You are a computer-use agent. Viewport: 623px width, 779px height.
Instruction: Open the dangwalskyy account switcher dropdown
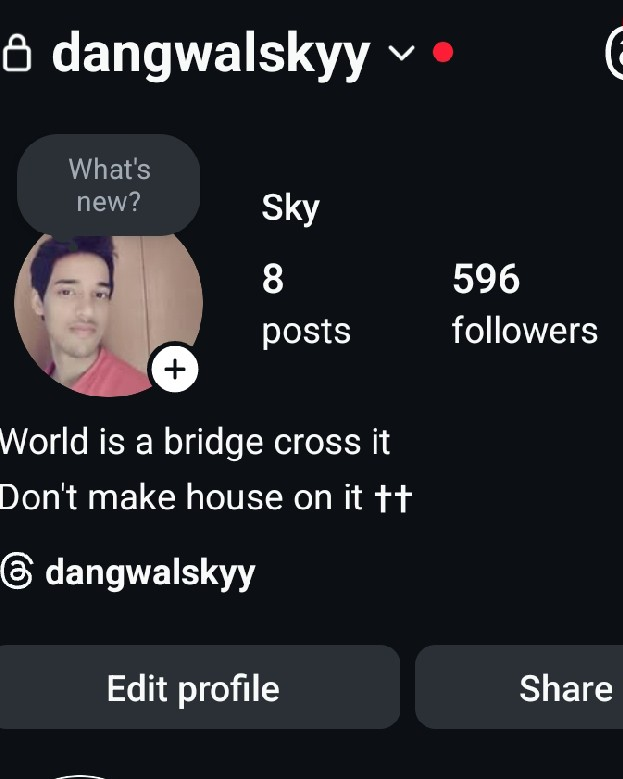tap(400, 53)
